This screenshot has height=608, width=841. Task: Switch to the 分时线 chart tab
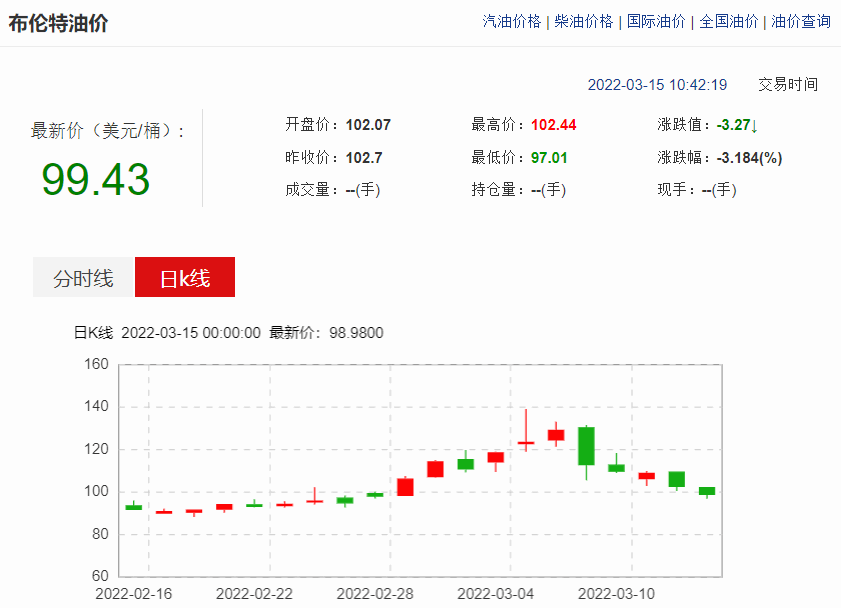tap(83, 278)
